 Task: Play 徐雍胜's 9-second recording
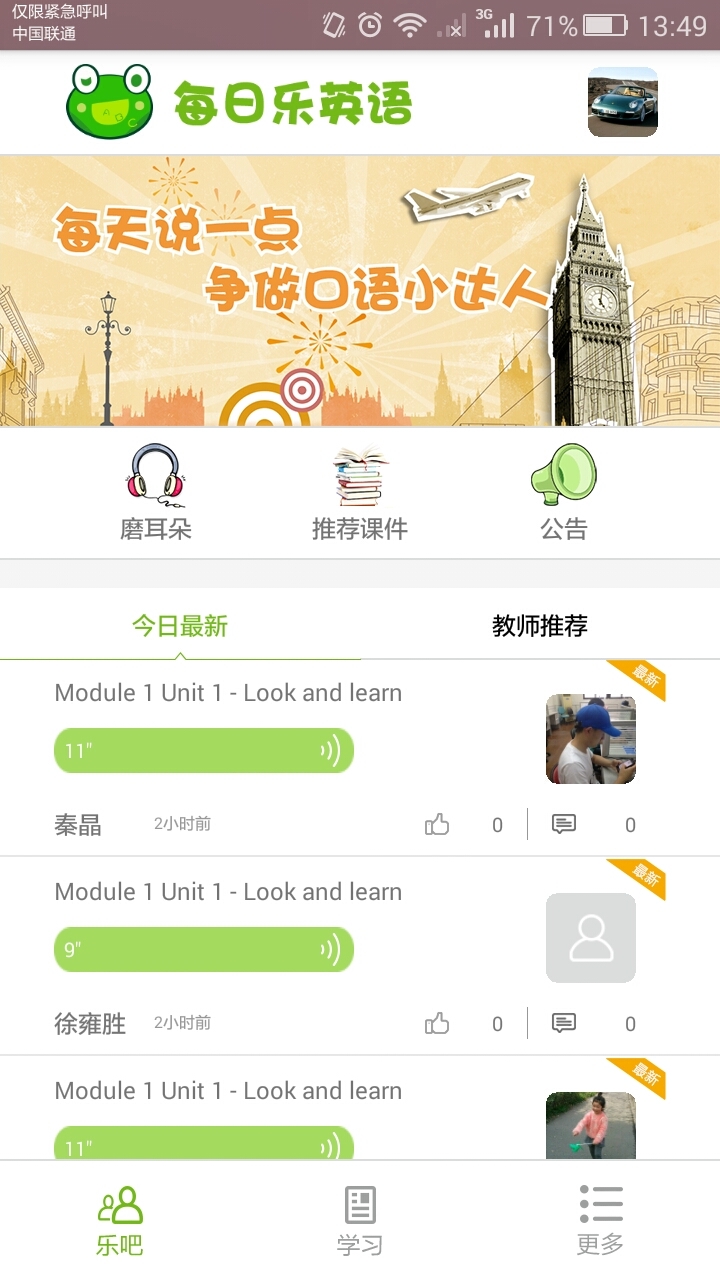coord(204,950)
